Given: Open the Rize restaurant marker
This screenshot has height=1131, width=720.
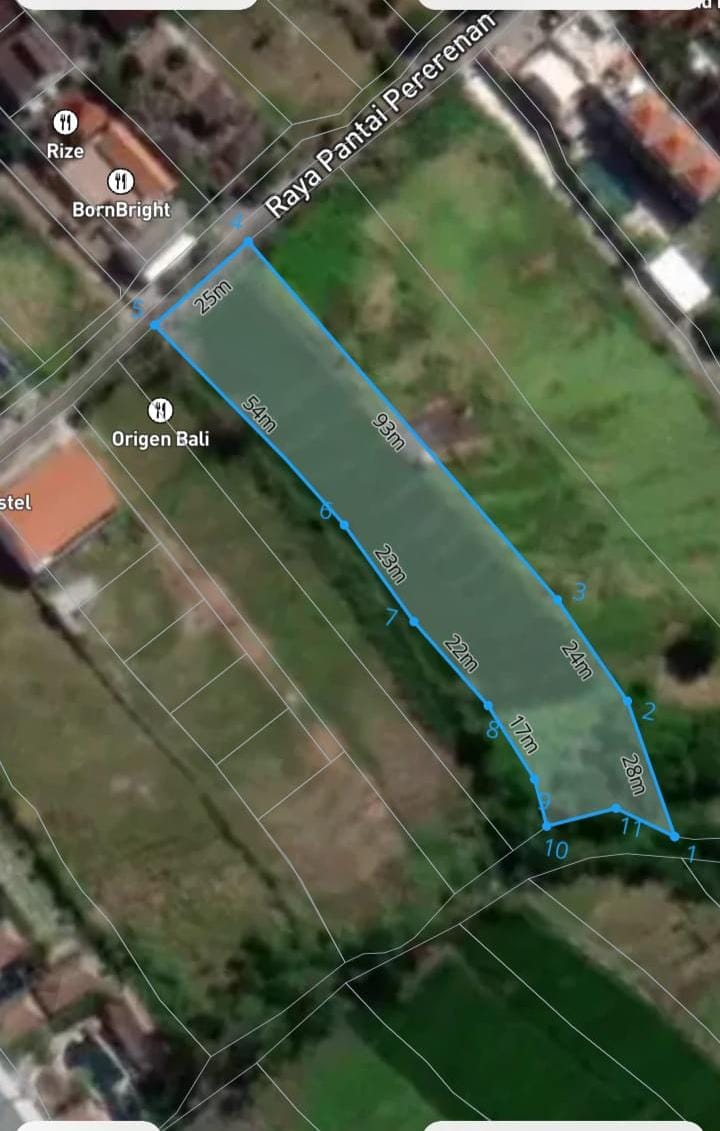Looking at the screenshot, I should click(66, 123).
